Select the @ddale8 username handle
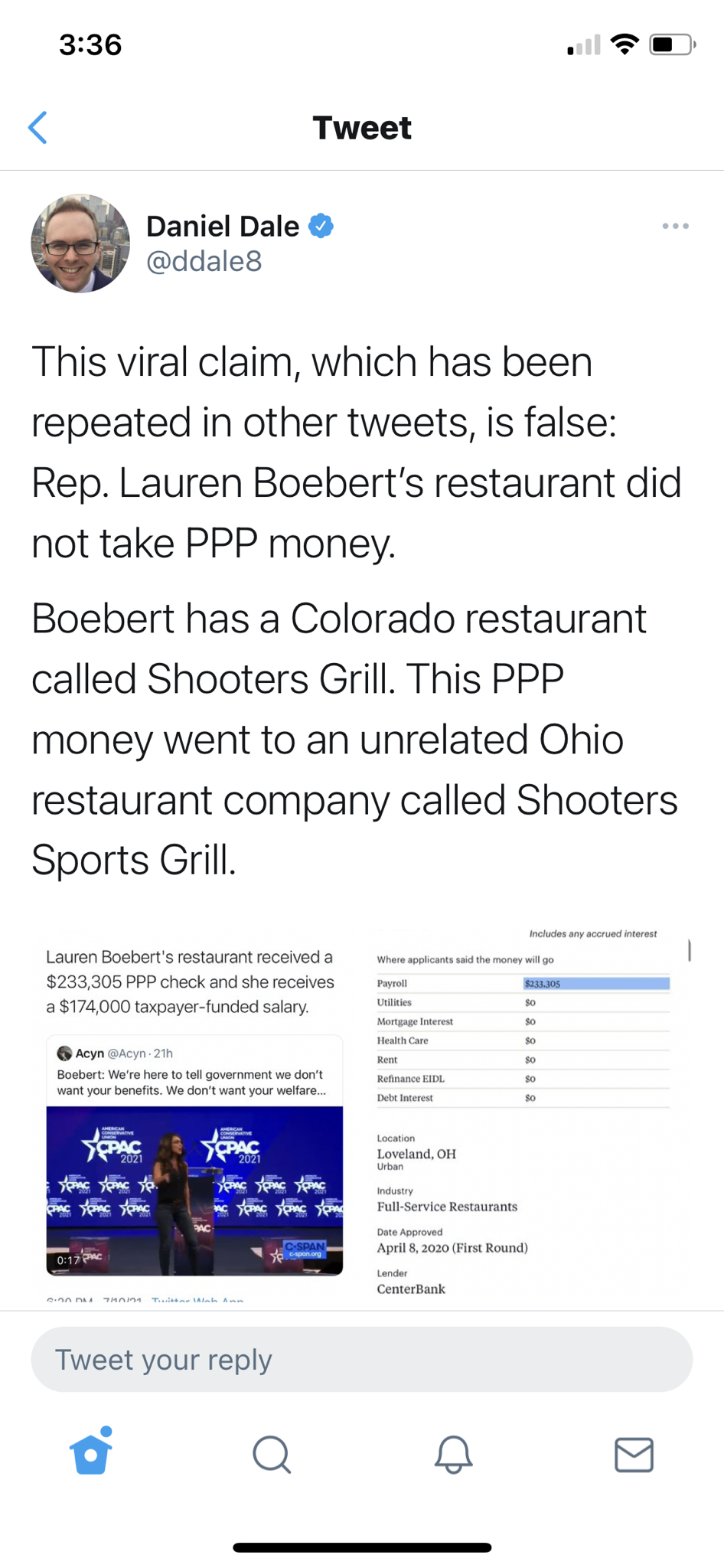The width and height of the screenshot is (724, 1568). pyautogui.click(x=204, y=262)
